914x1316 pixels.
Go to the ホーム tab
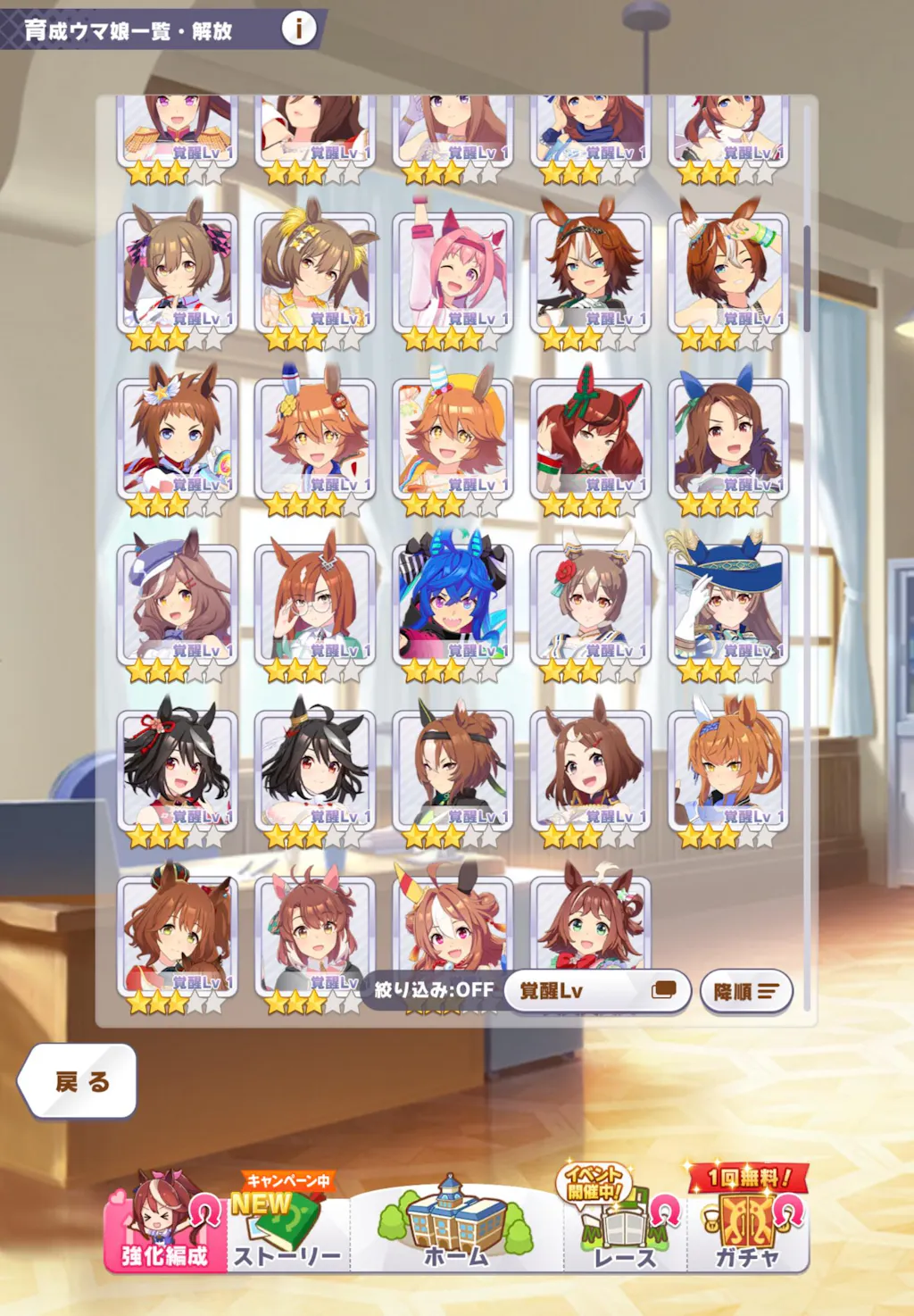coord(456,1223)
